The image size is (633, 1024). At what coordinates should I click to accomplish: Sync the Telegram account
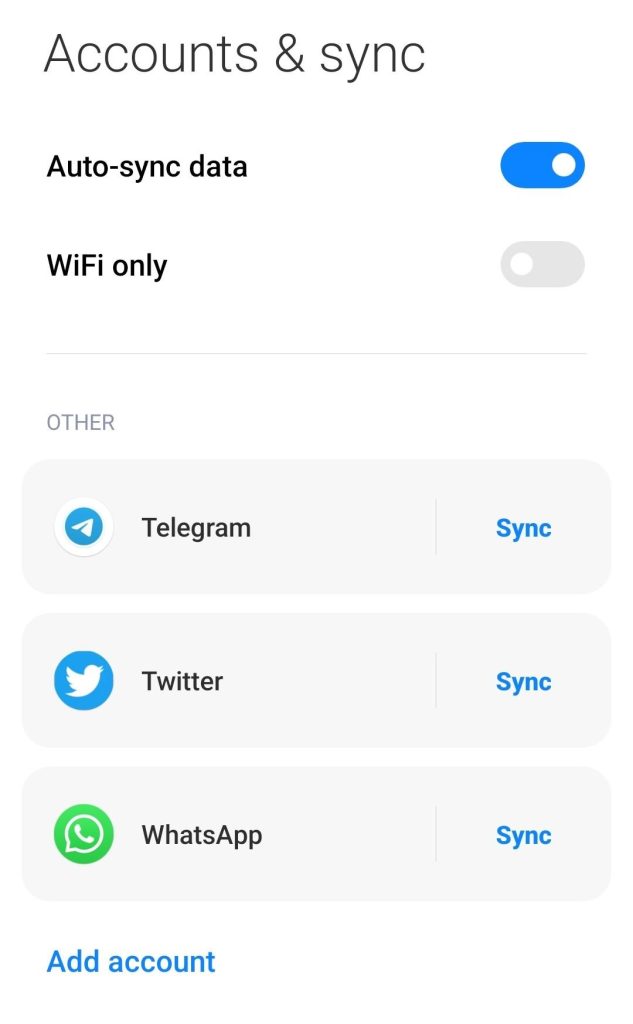(523, 528)
